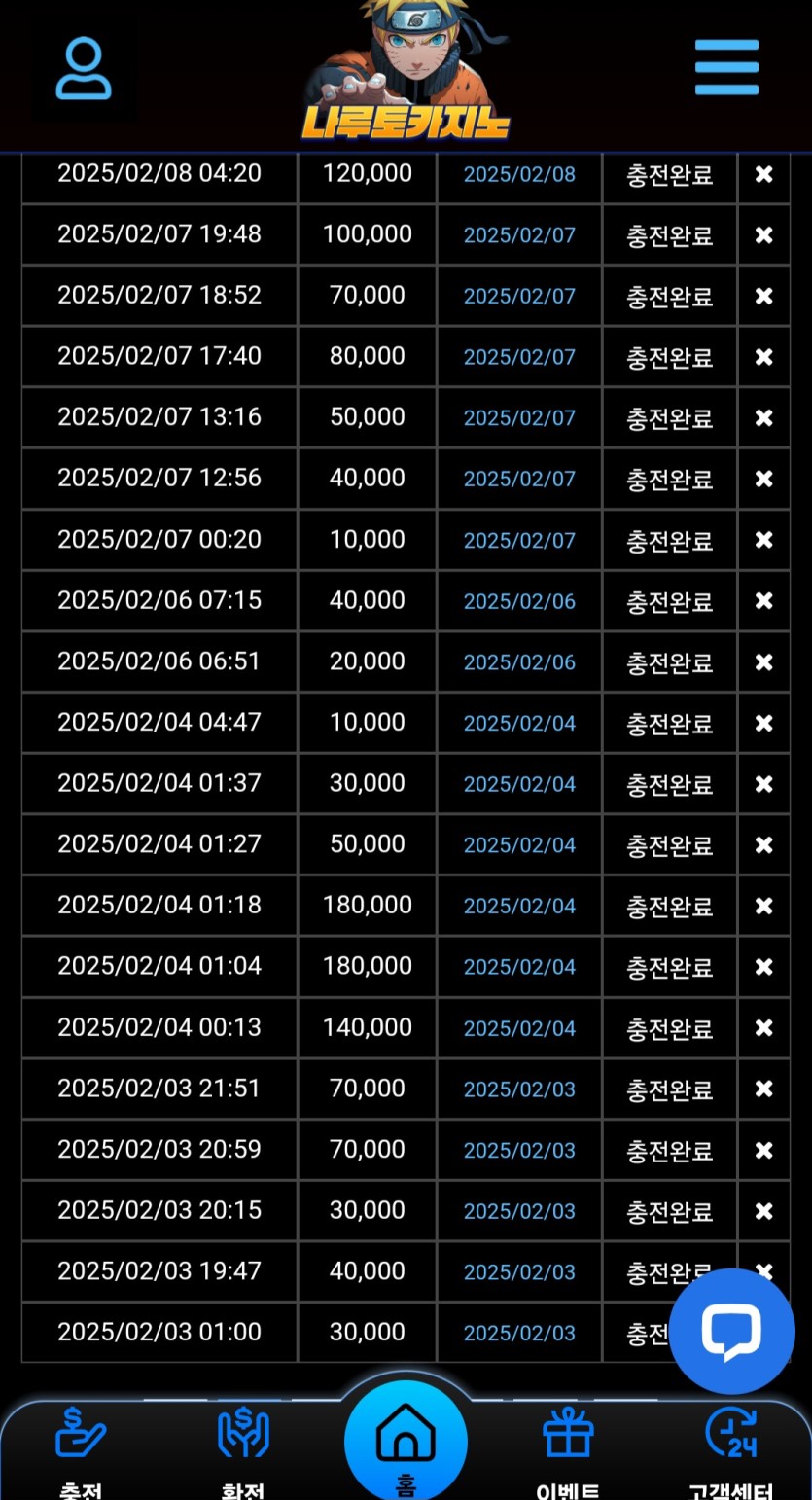Delete the 2025/02/07 19:48 record

point(764,235)
